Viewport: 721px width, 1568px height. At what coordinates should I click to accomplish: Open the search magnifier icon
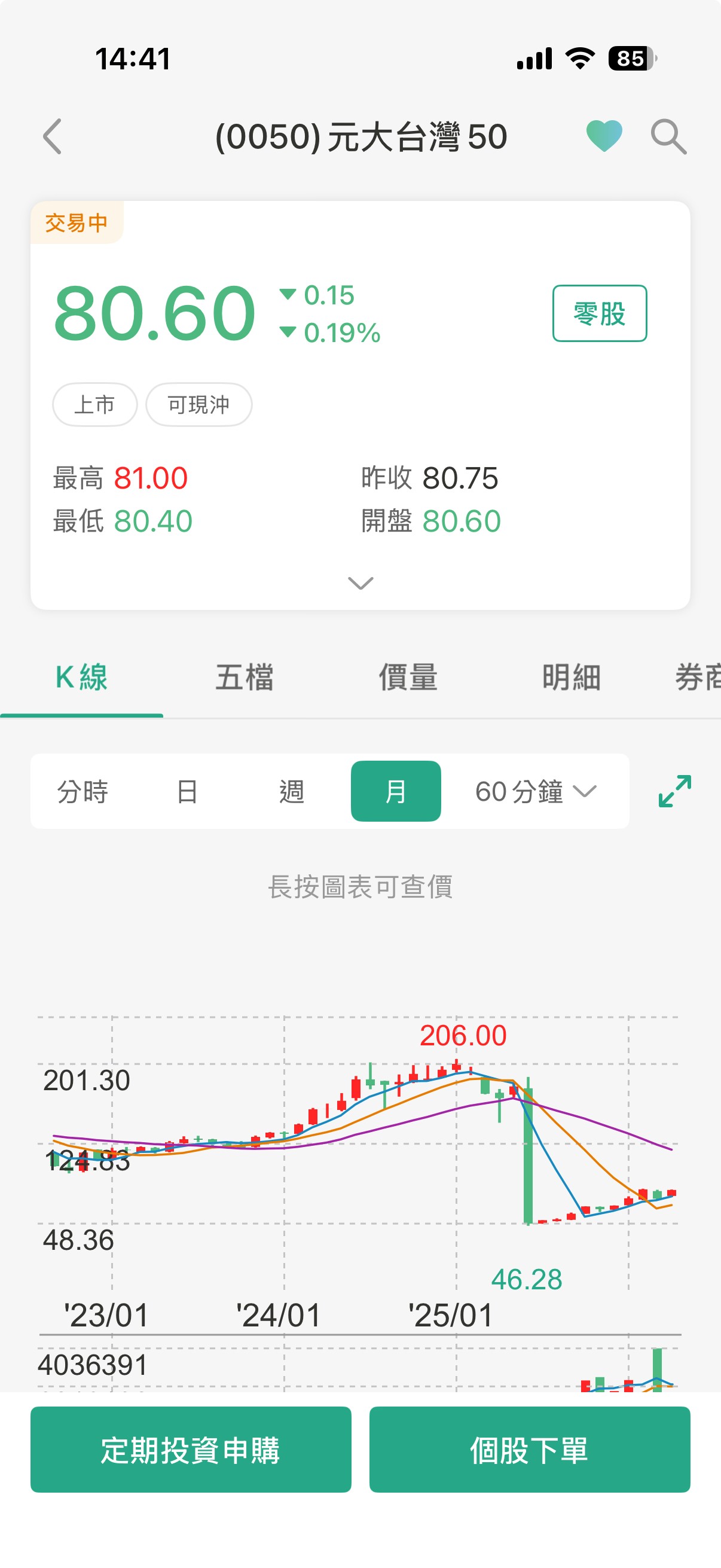(x=668, y=137)
